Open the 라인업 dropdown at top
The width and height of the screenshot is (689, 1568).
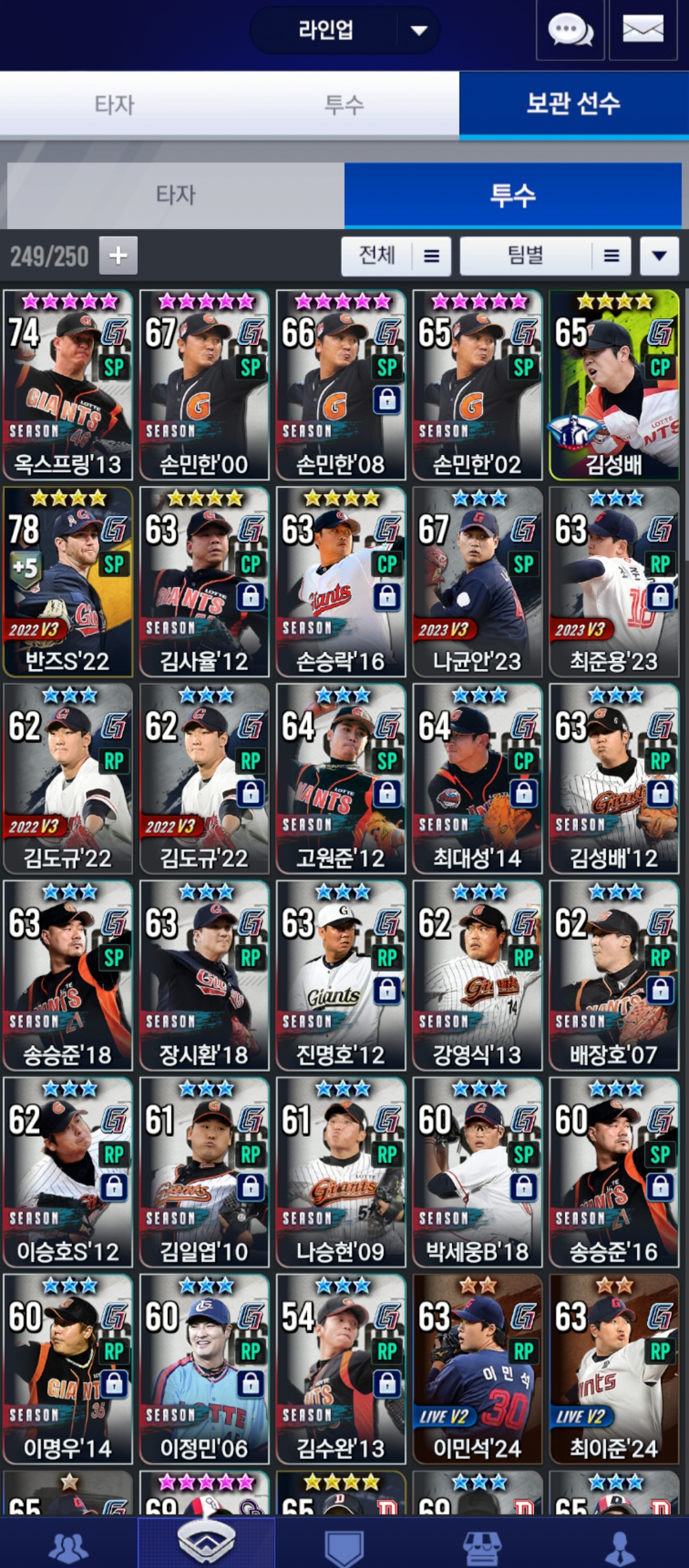coord(344,30)
